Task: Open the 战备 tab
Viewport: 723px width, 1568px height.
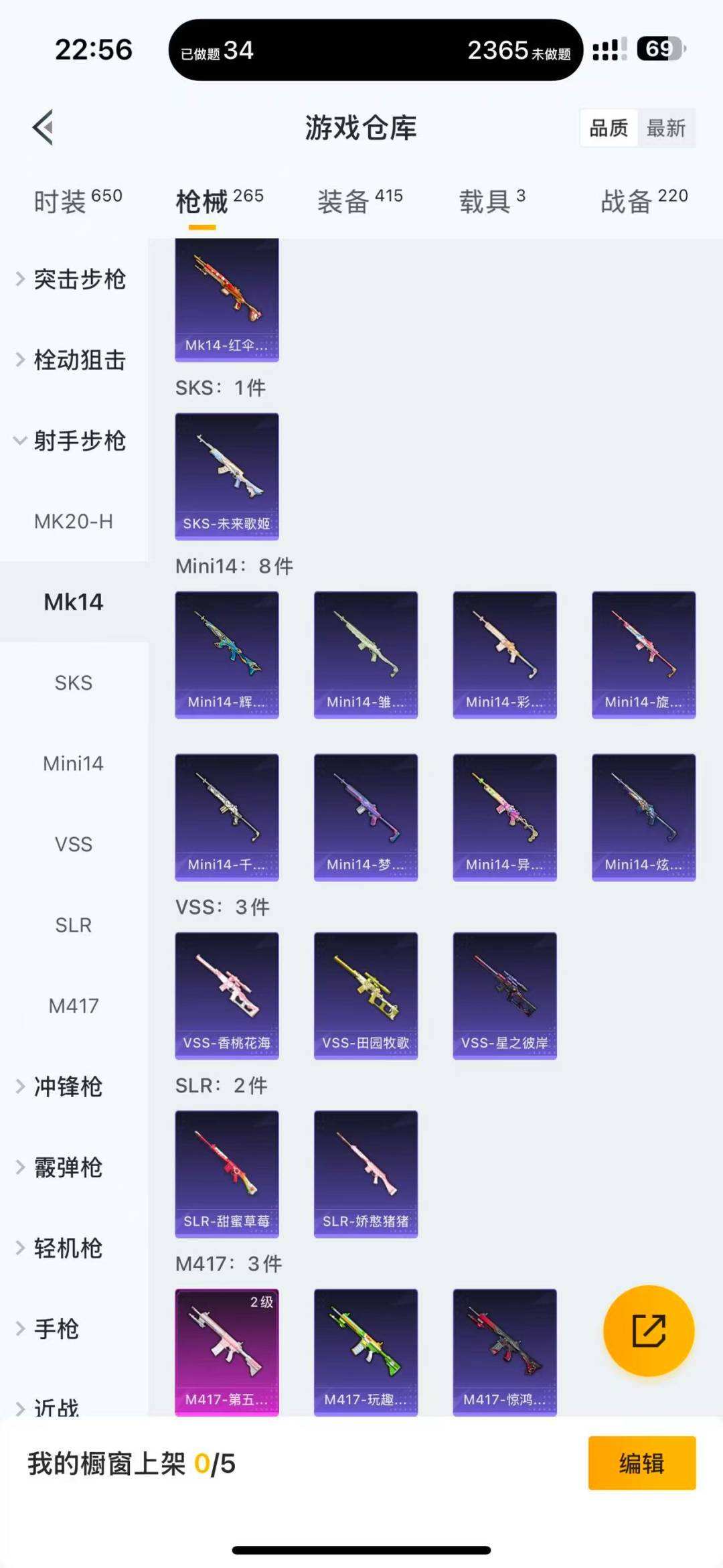Action: pos(644,200)
